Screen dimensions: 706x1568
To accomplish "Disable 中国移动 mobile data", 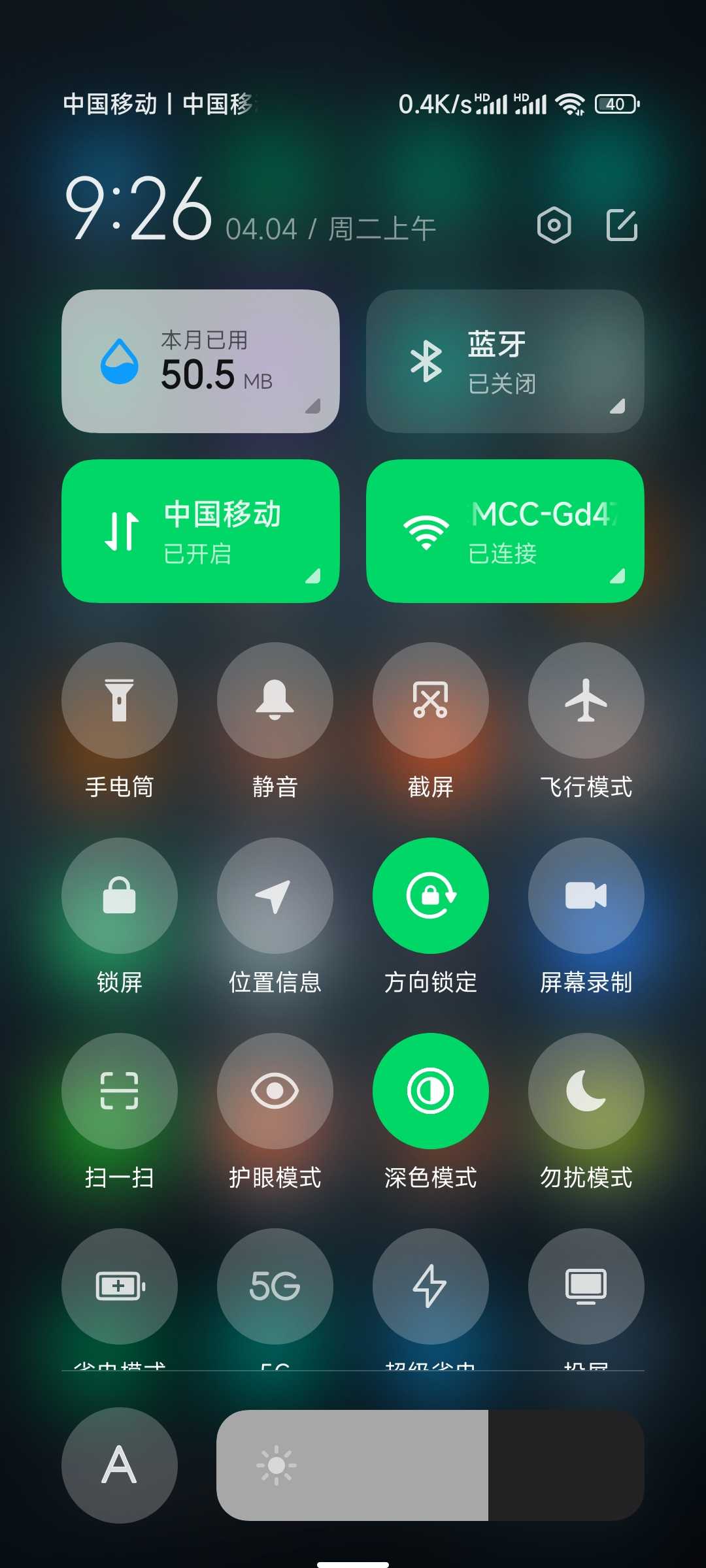I will click(201, 531).
